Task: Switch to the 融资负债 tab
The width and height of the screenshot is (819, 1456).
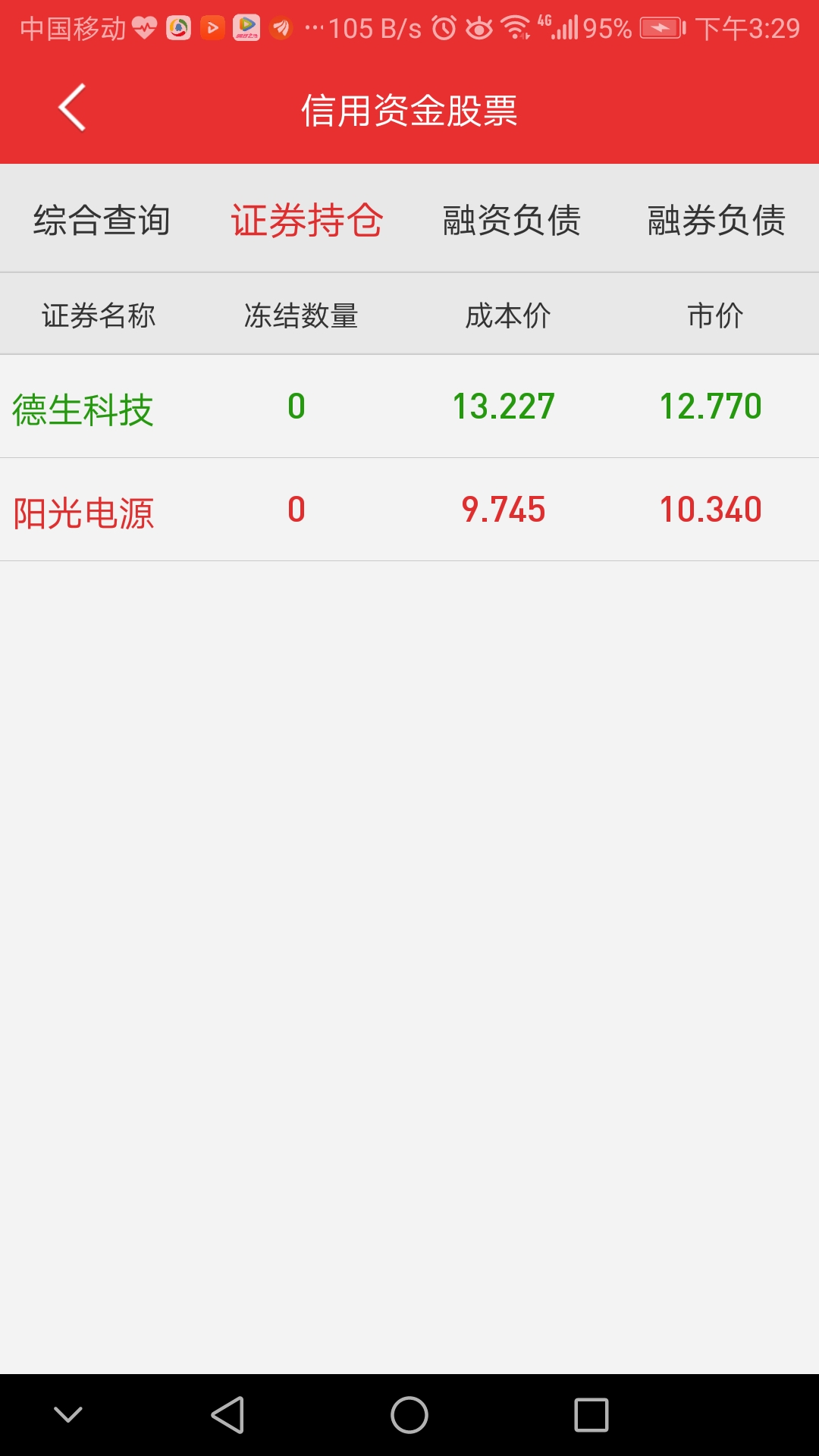Action: [512, 221]
